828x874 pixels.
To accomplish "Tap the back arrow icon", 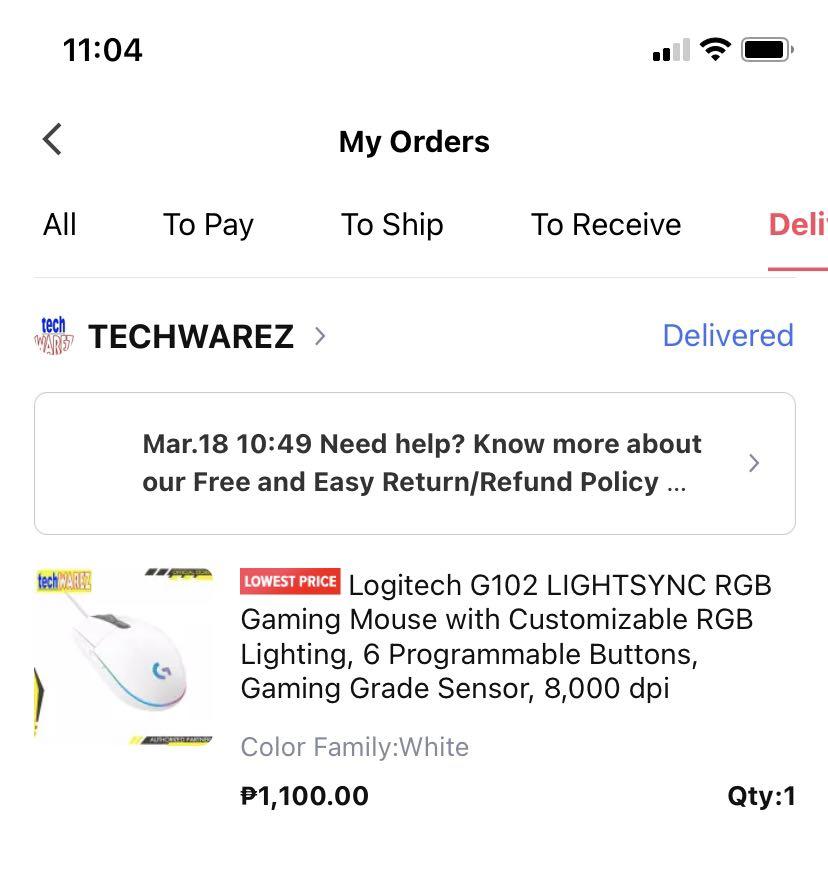I will (x=51, y=139).
